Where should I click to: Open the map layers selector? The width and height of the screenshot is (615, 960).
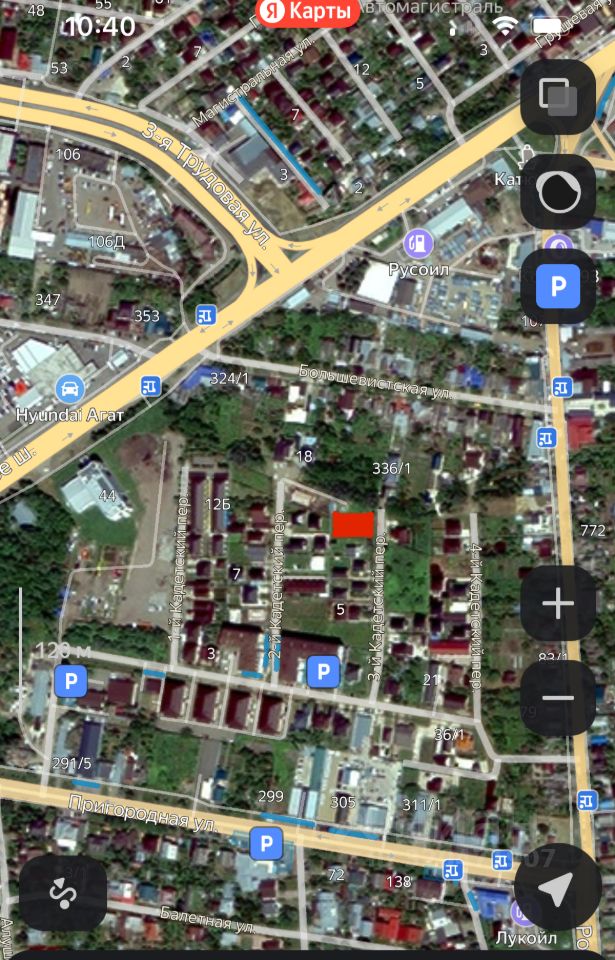pos(558,97)
